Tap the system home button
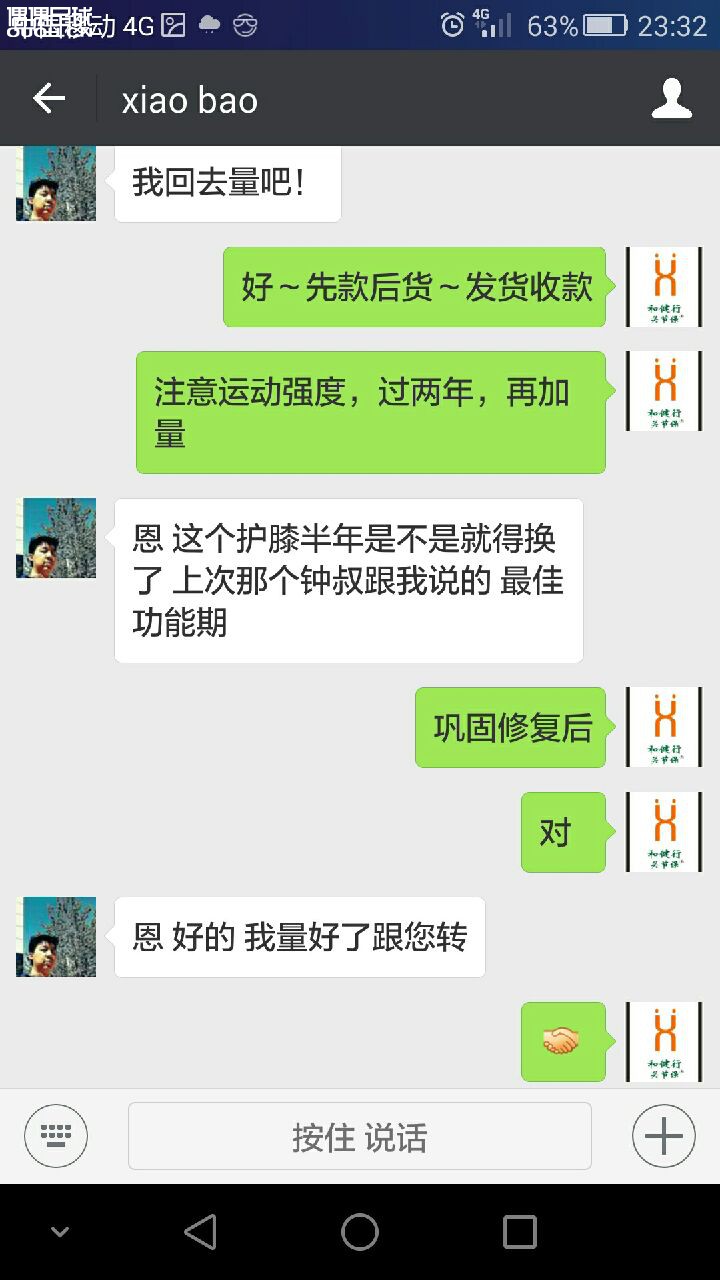This screenshot has height=1280, width=720. click(360, 1232)
